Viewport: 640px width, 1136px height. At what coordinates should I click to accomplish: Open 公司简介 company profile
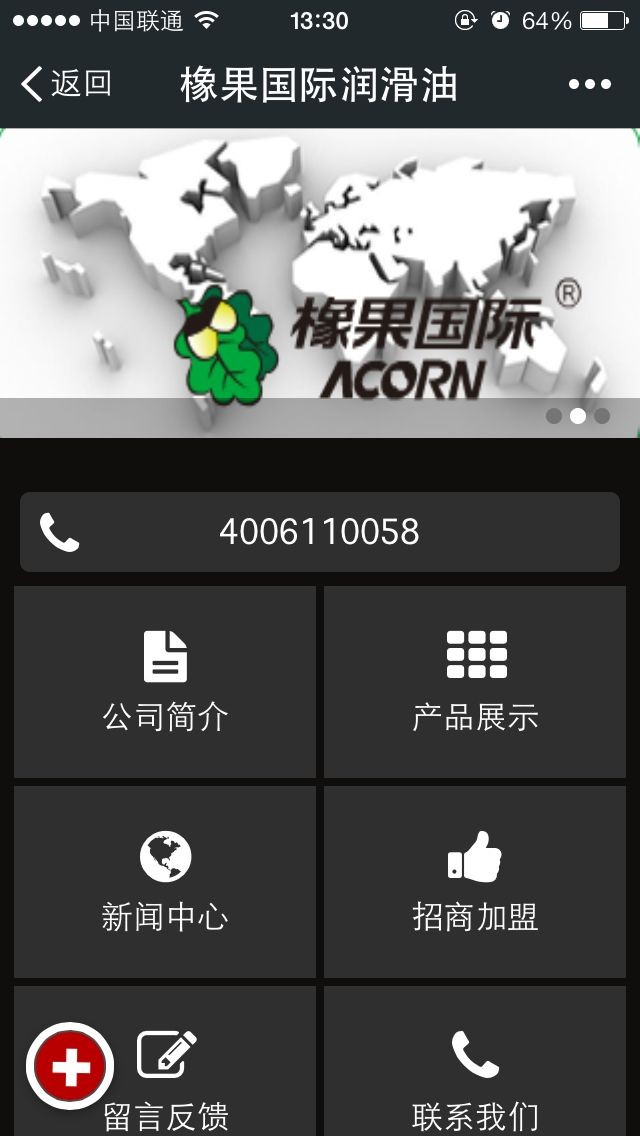tap(165, 682)
